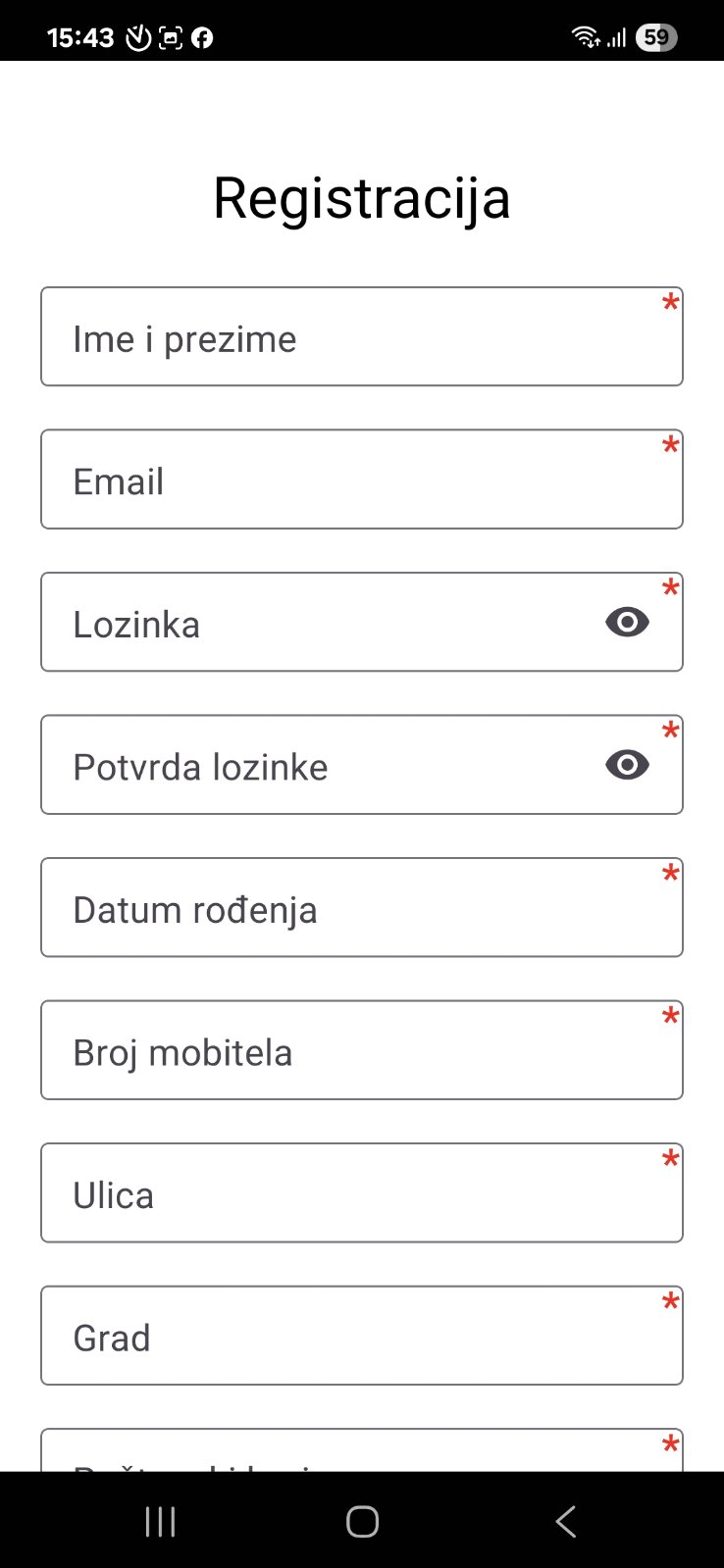724x1568 pixels.
Task: Tap the cellular signal strength icon
Action: [x=618, y=37]
